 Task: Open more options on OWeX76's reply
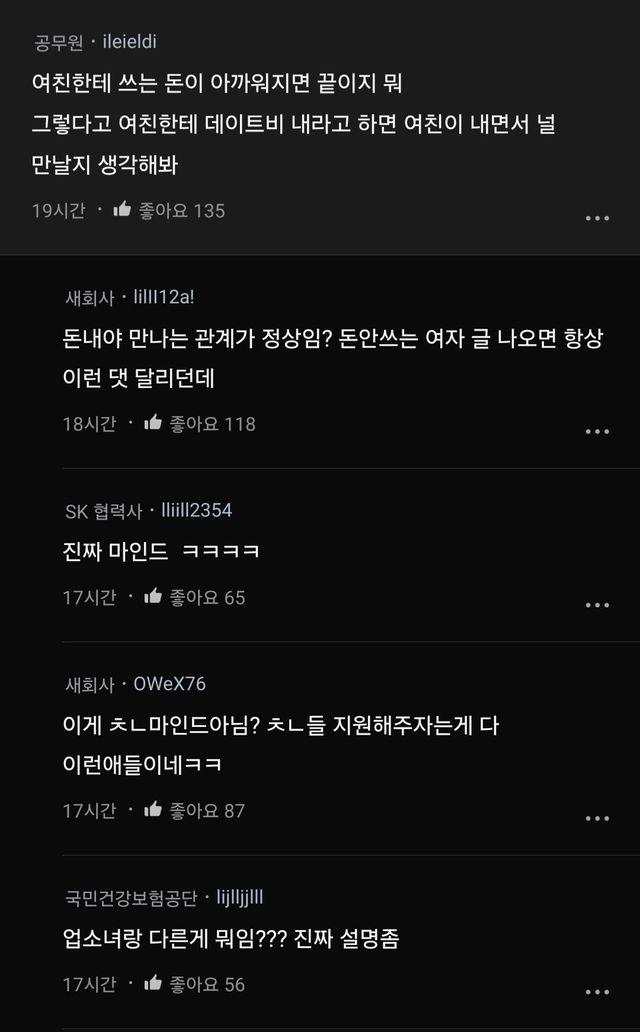(597, 818)
